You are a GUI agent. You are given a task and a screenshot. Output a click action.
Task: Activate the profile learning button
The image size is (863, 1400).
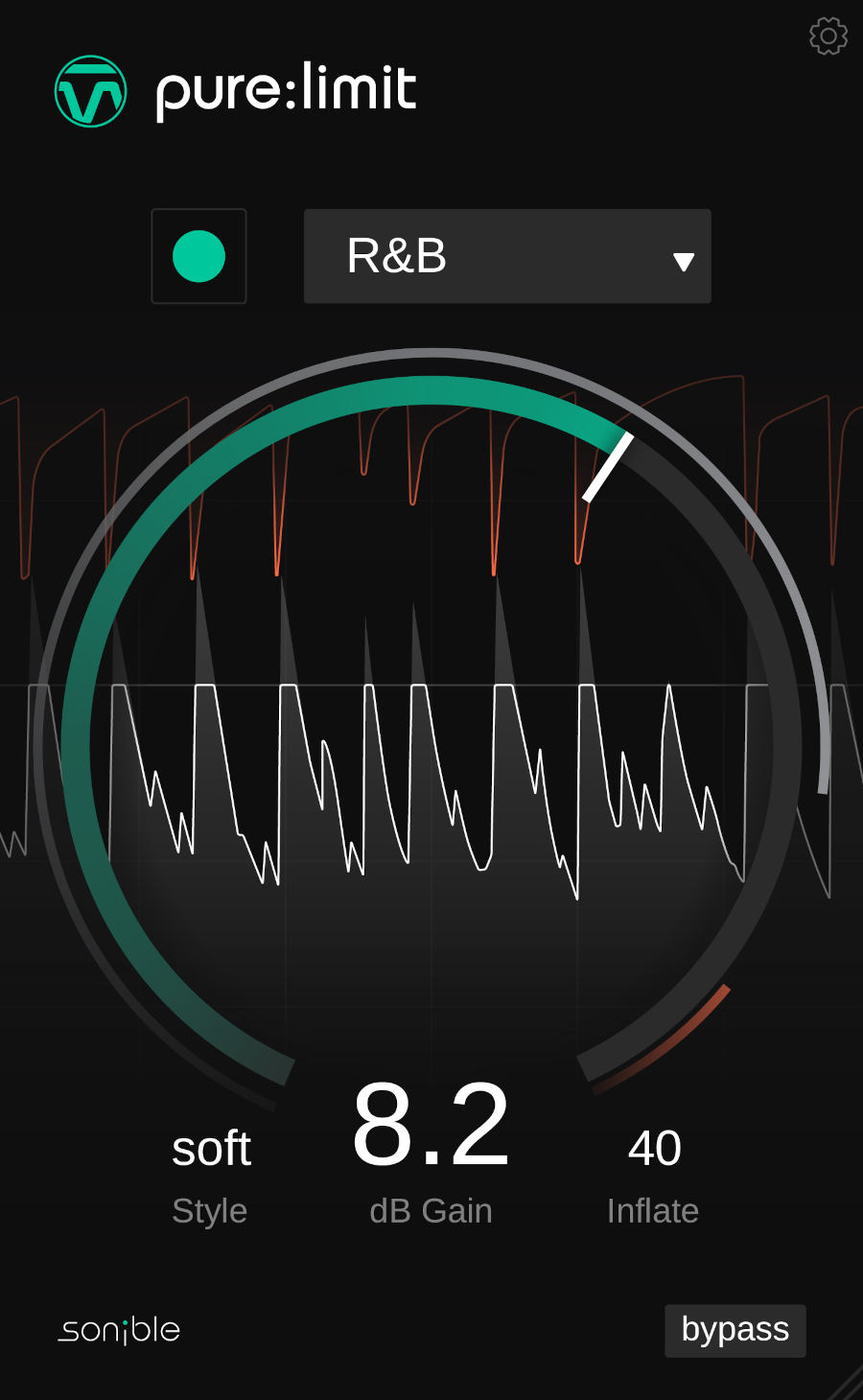click(x=198, y=256)
